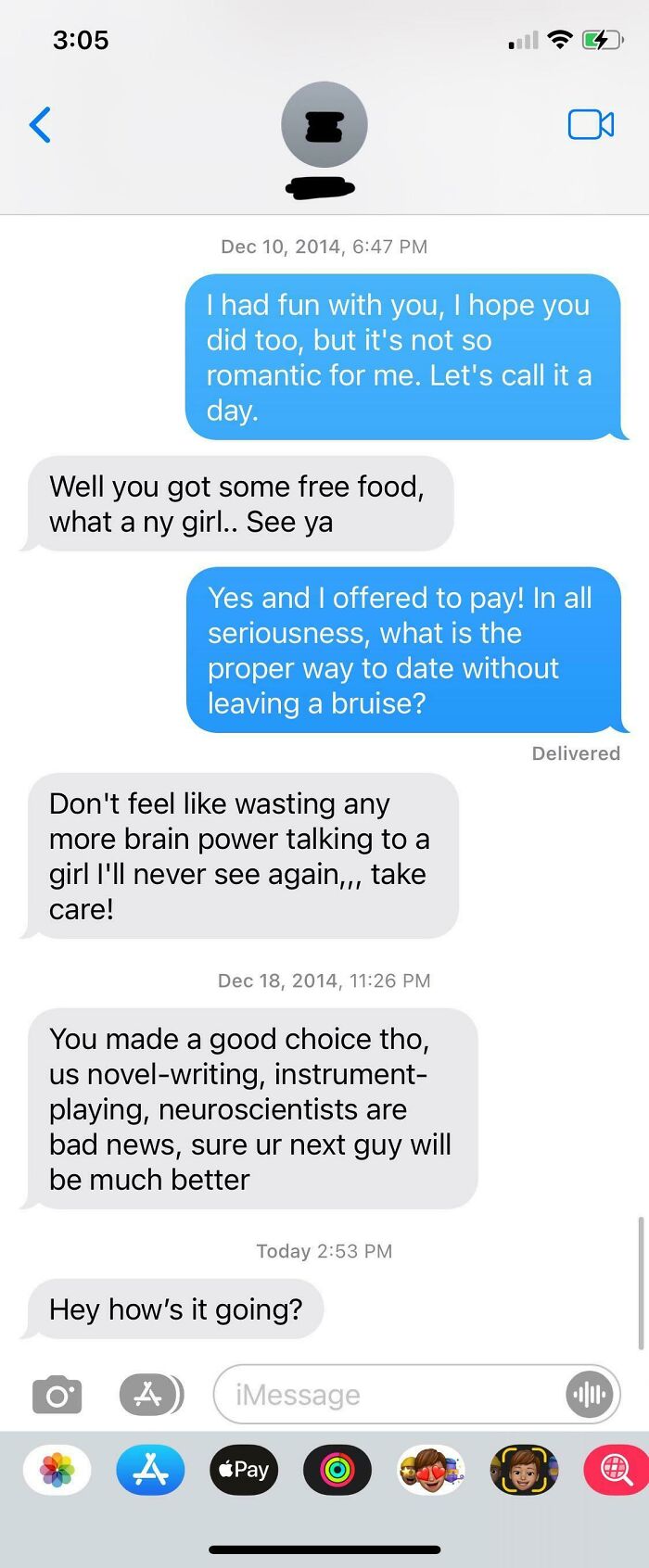
Task: Record an audio message
Action: 590,1394
